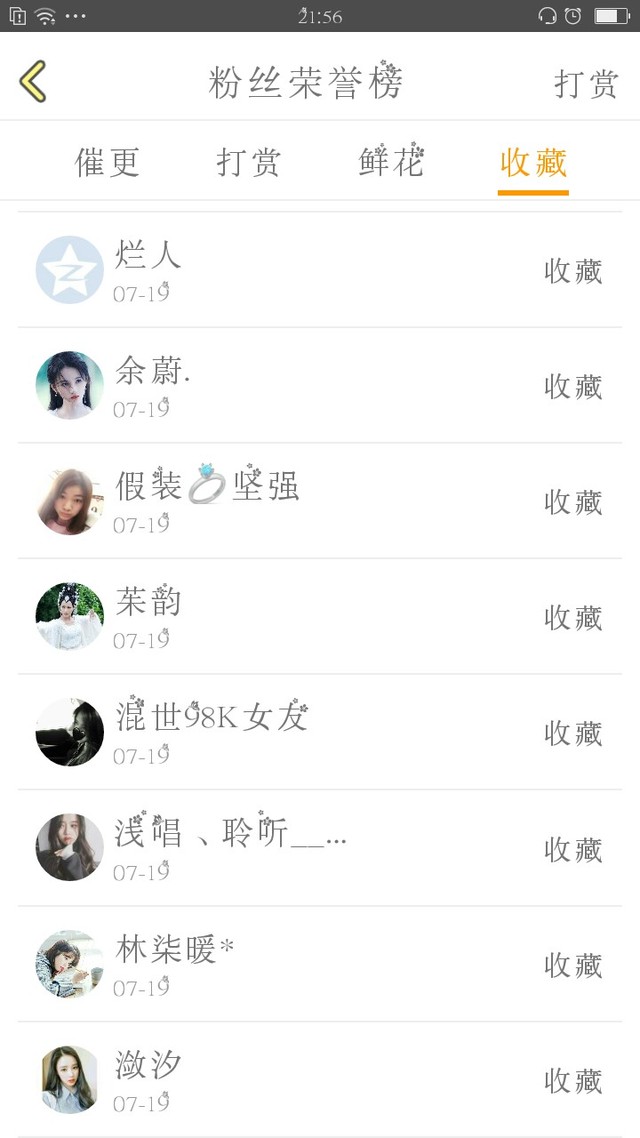The width and height of the screenshot is (640, 1138).
Task: Tap 打赏 in the top-right corner
Action: 586,84
